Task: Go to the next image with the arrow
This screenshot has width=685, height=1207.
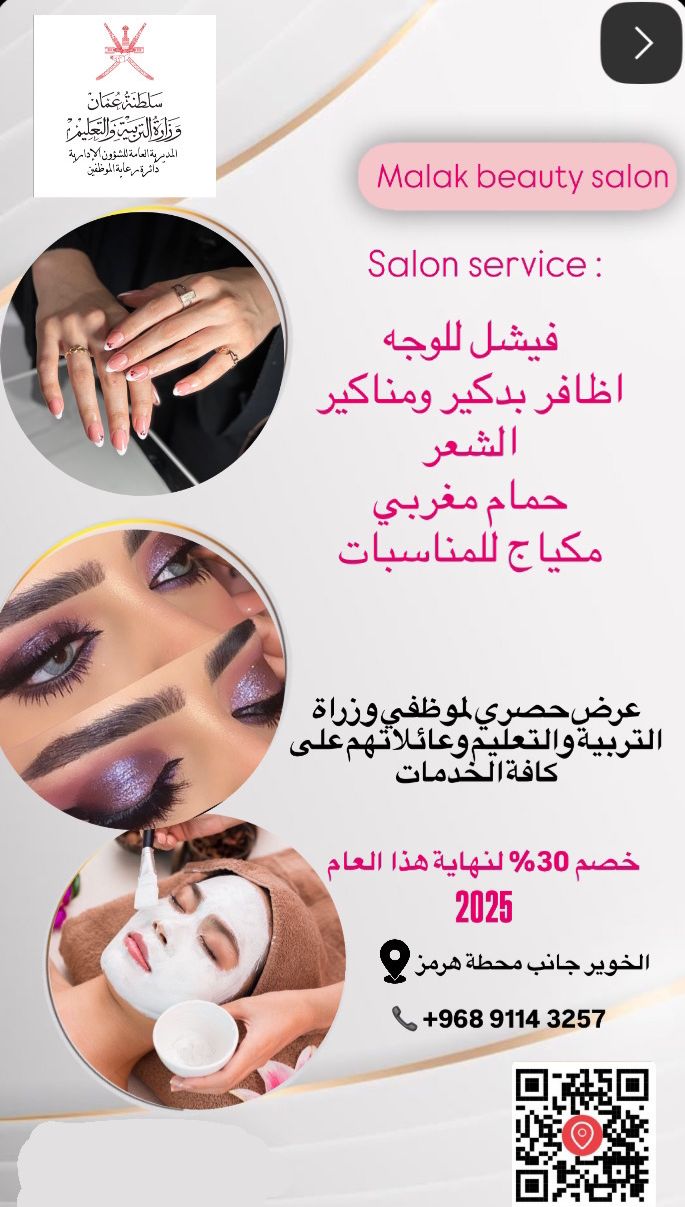Action: [641, 43]
